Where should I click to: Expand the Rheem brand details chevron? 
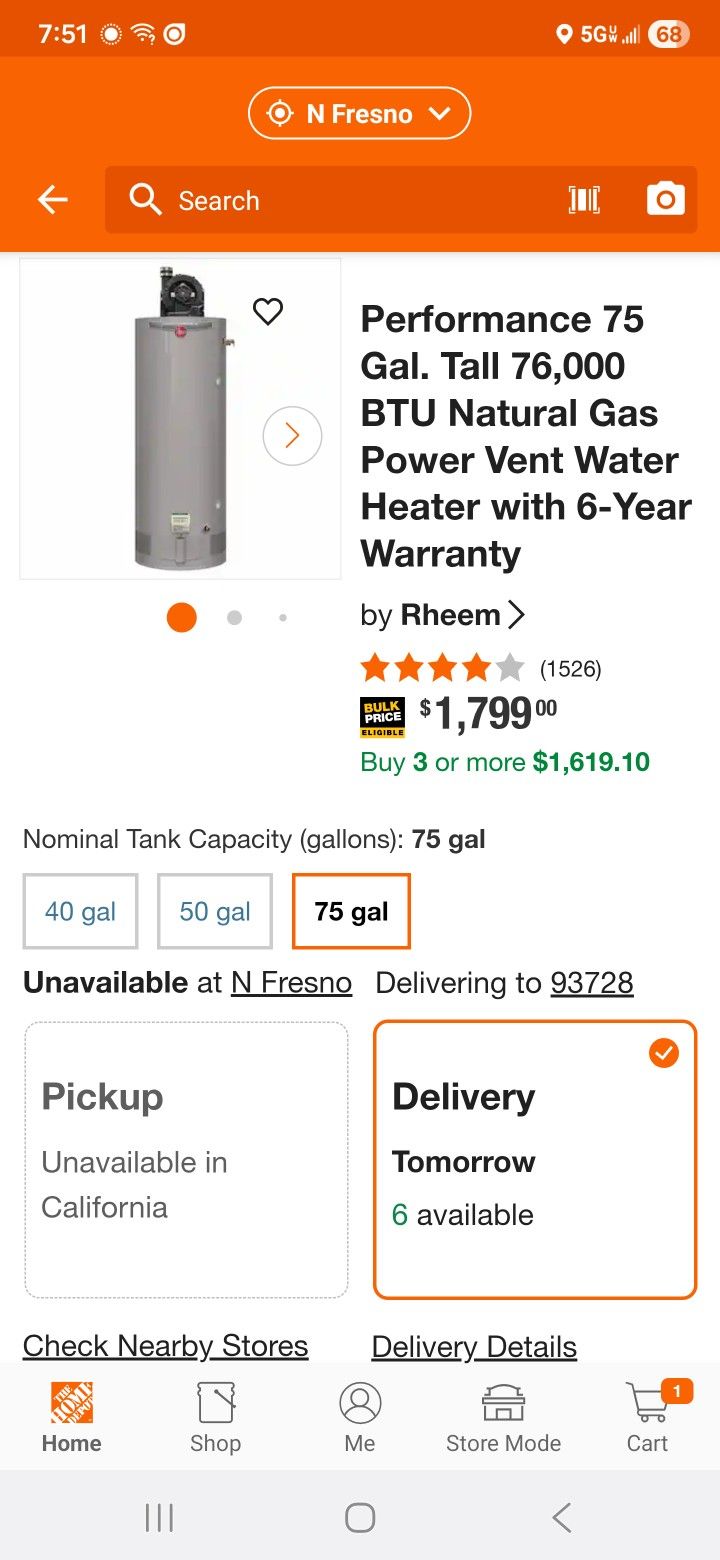click(x=517, y=615)
